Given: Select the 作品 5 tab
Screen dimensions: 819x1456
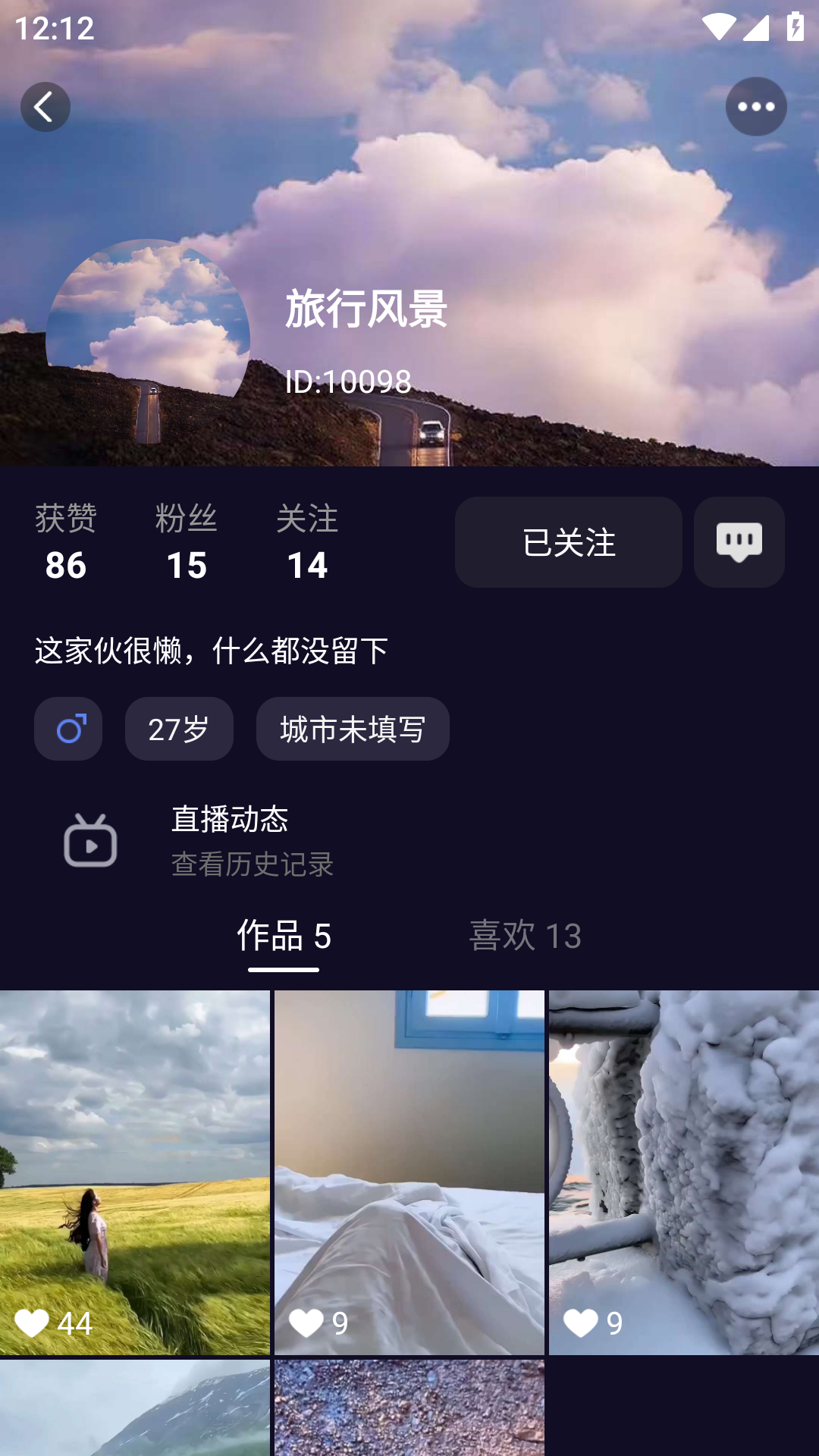Looking at the screenshot, I should (x=284, y=937).
